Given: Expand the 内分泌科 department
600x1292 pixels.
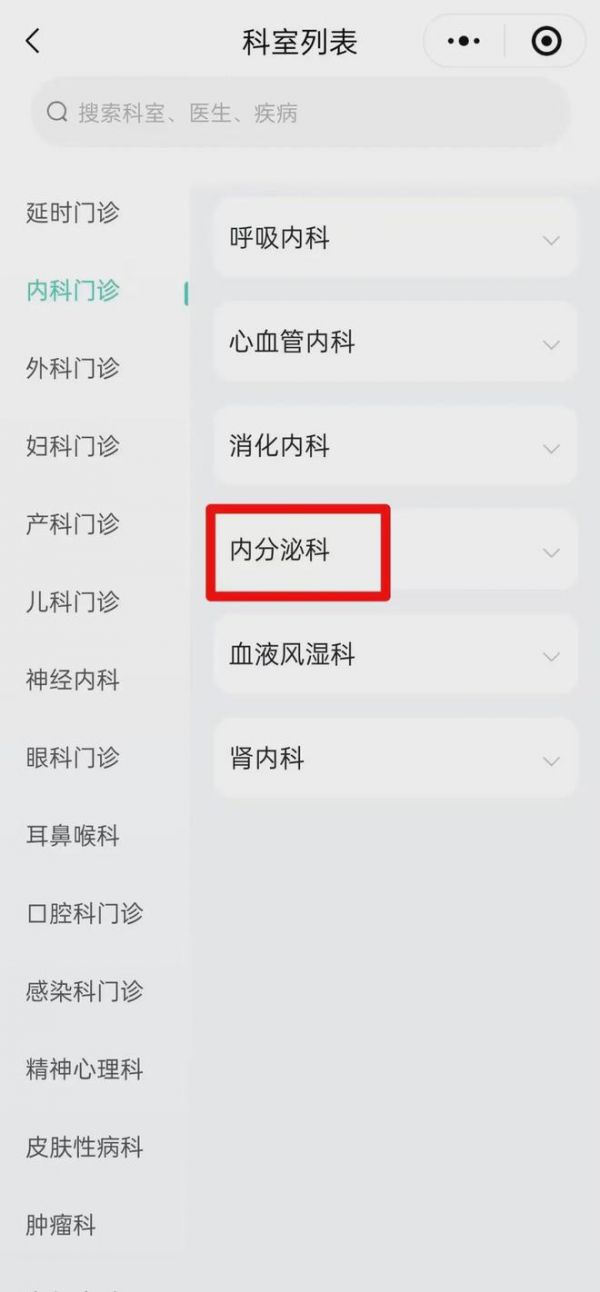Looking at the screenshot, I should pyautogui.click(x=395, y=551).
